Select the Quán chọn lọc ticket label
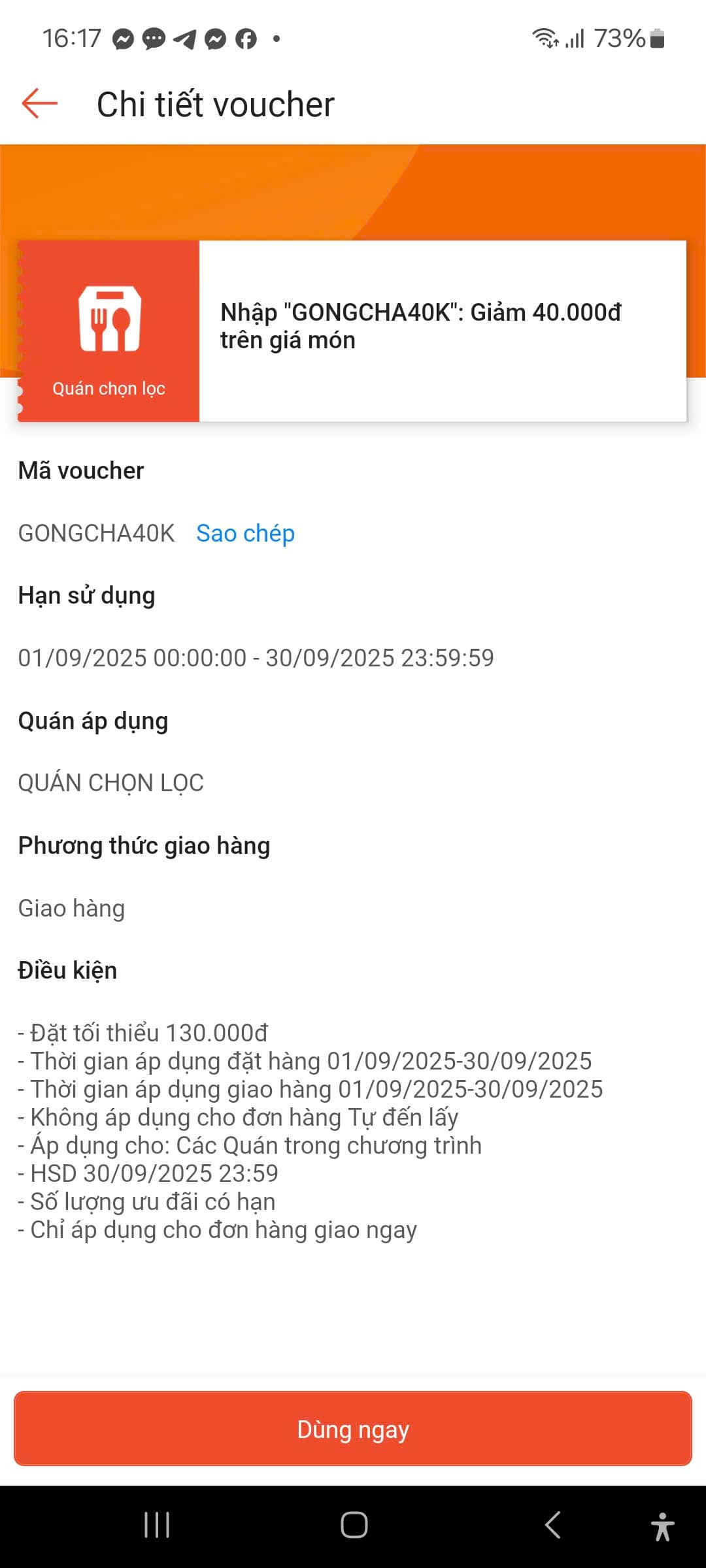Viewport: 706px width, 1568px height. (109, 388)
